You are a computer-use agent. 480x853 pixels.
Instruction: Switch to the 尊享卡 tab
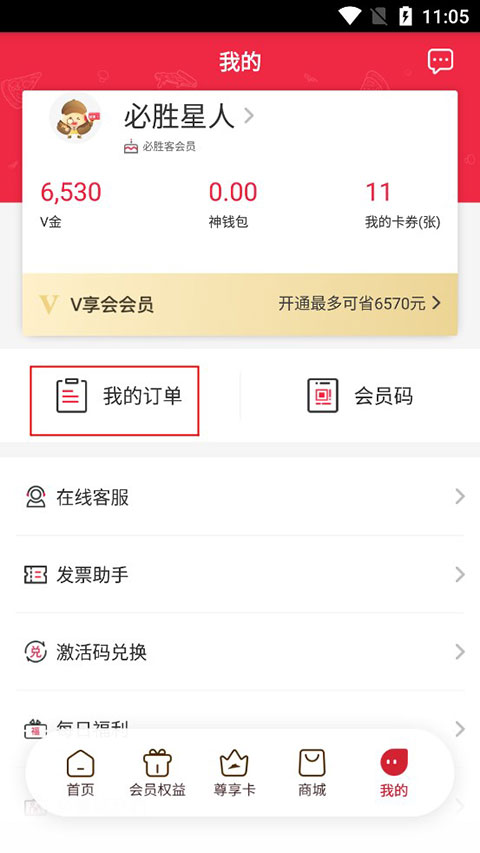(234, 773)
